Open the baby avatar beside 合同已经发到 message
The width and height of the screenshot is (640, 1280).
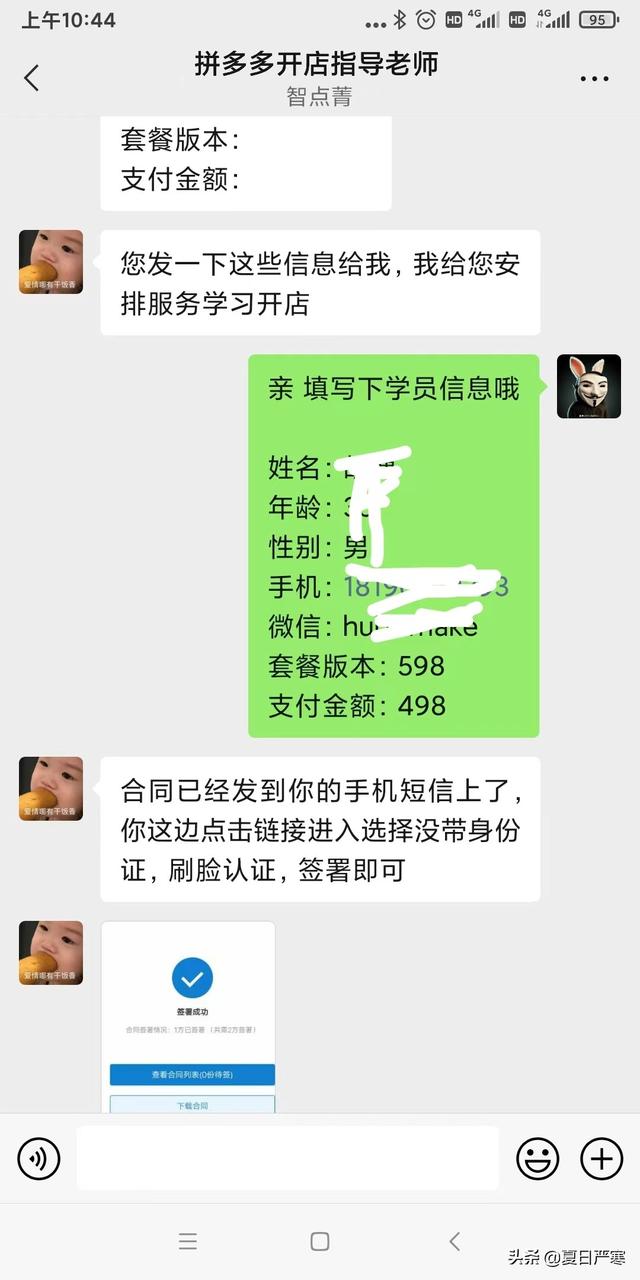(x=51, y=789)
